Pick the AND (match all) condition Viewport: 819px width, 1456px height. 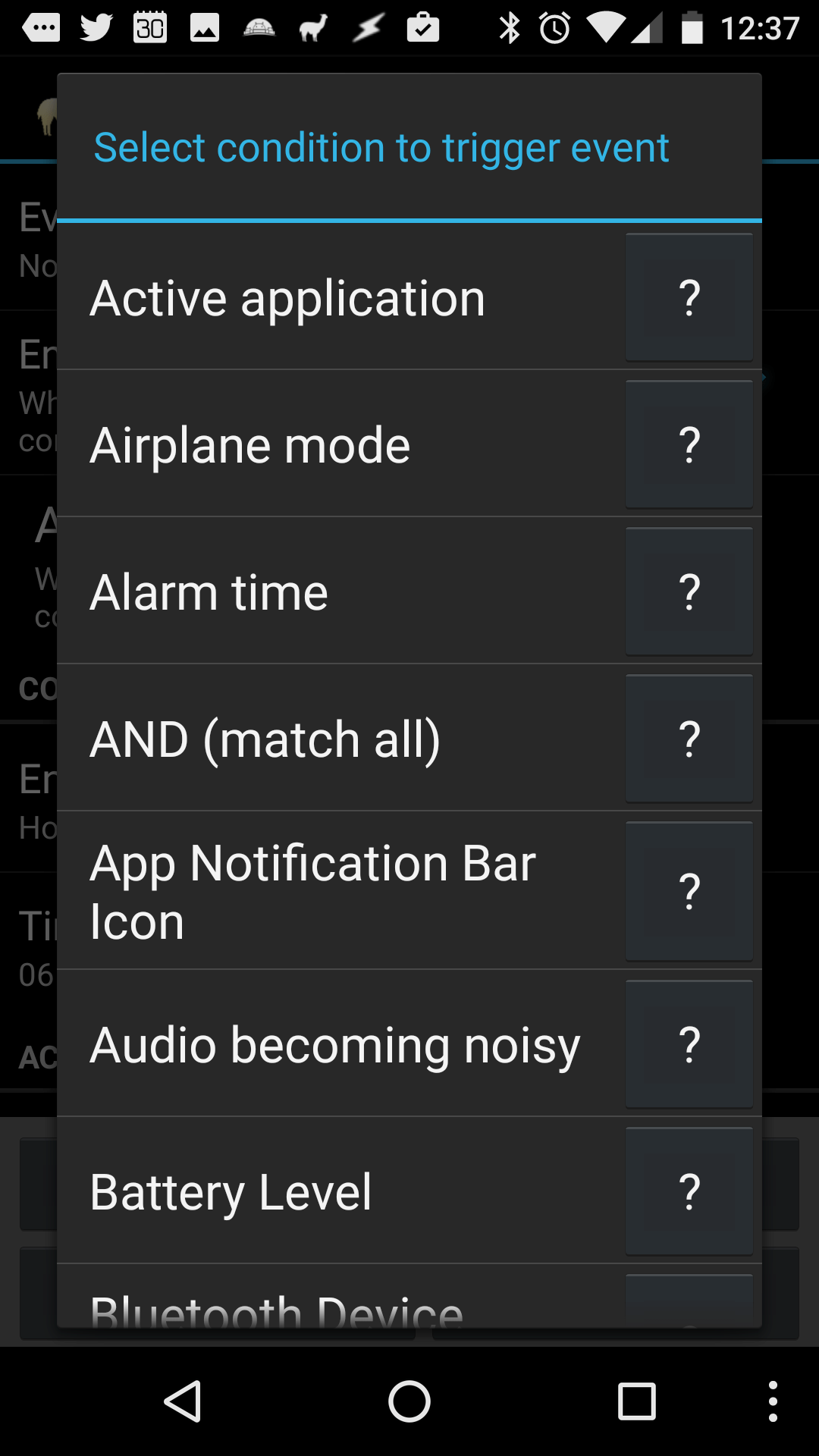click(341, 739)
